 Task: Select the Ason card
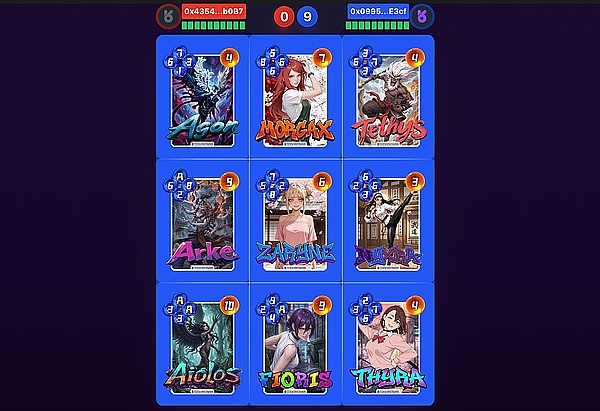[203, 97]
